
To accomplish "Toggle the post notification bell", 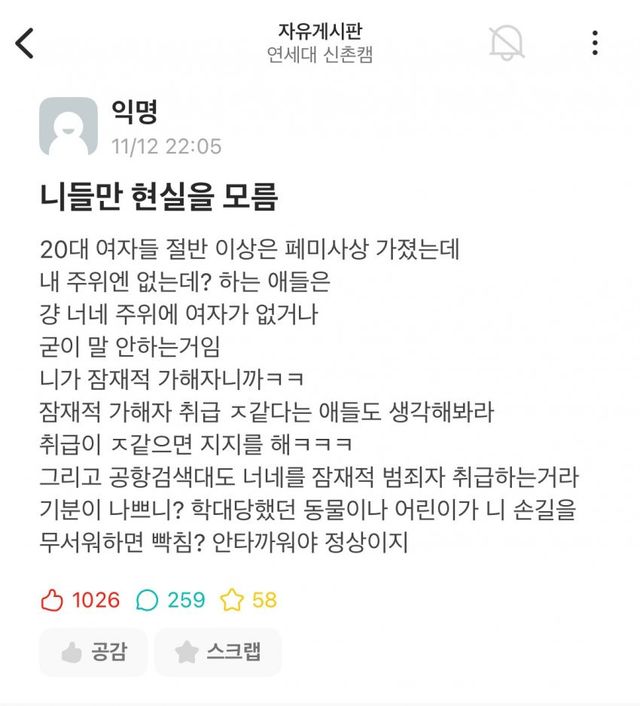I will pyautogui.click(x=506, y=42).
